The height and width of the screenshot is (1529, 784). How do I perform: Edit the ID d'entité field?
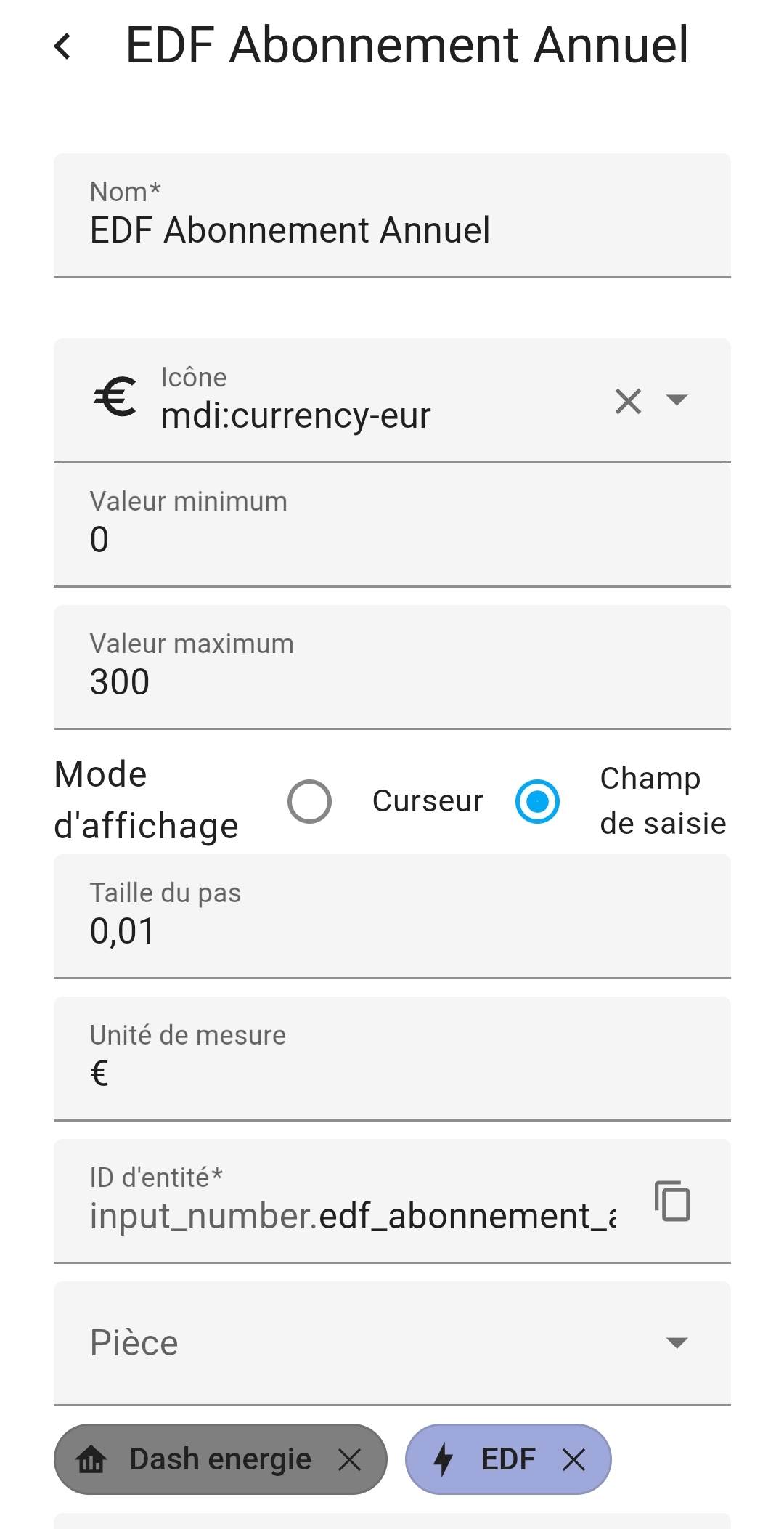352,1201
